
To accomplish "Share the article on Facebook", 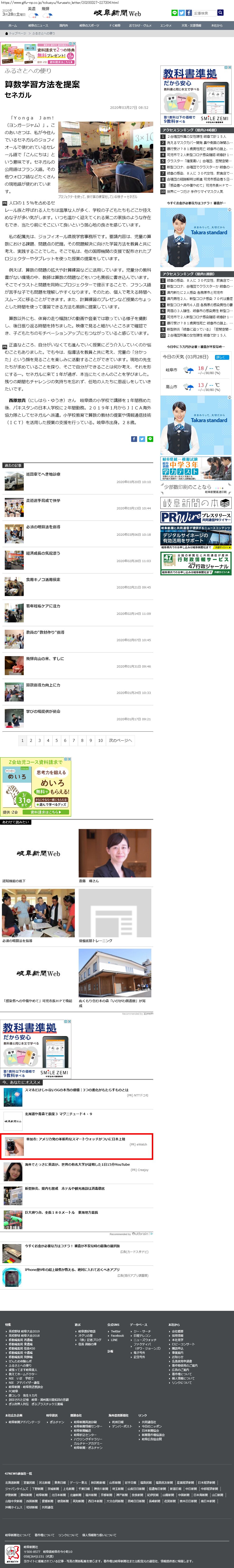I will 134,438.
